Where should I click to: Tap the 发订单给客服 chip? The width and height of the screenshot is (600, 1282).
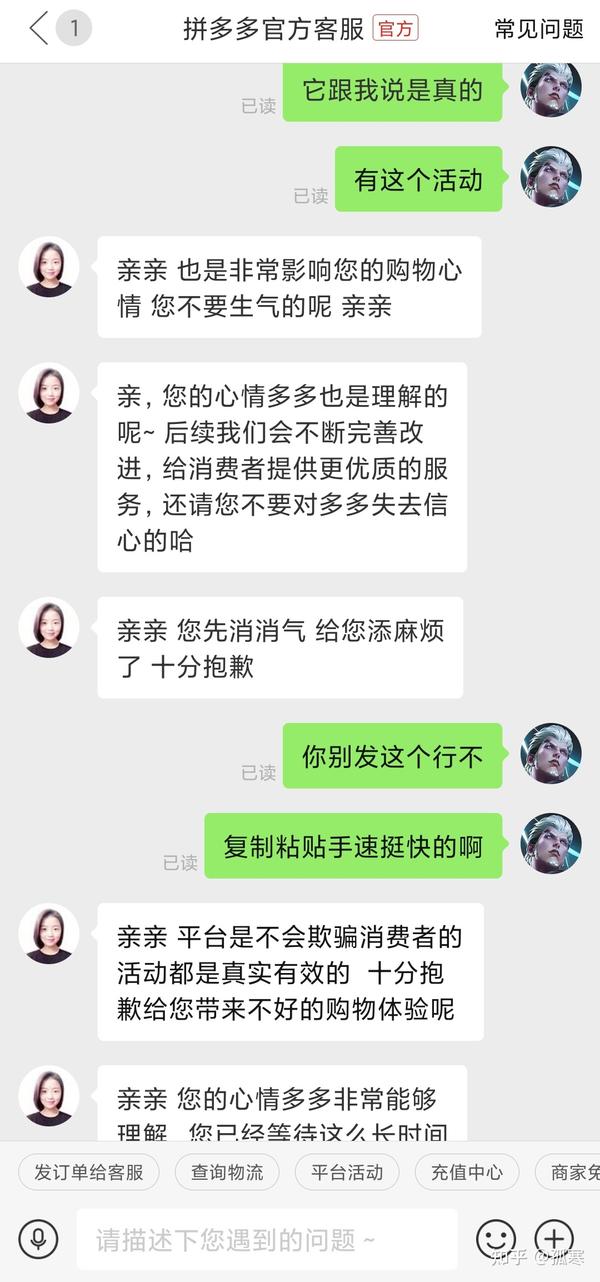coord(88,1172)
